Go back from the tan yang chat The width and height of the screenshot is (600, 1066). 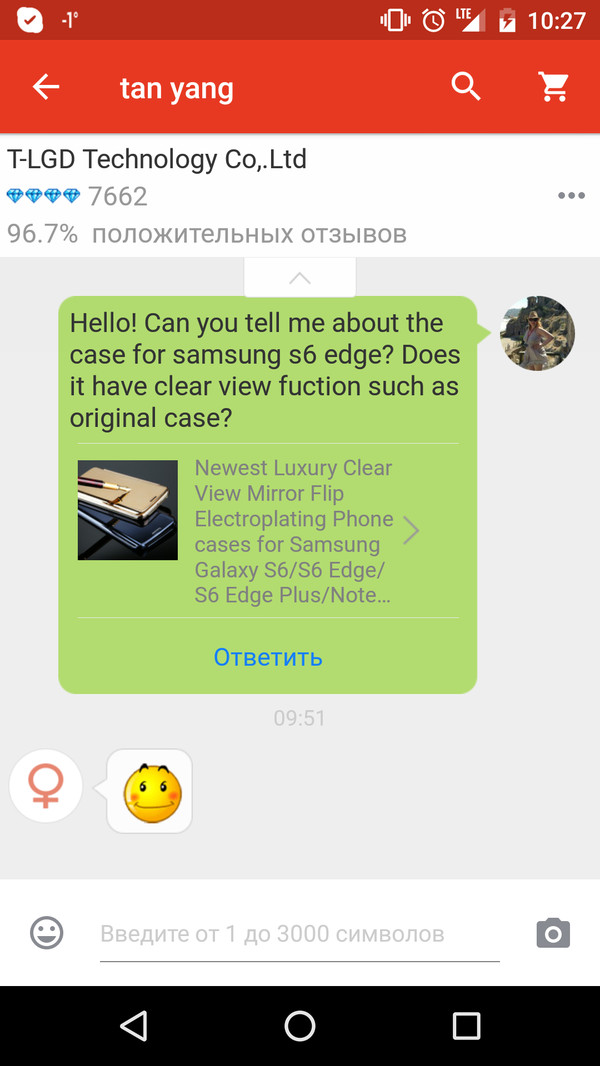(46, 88)
